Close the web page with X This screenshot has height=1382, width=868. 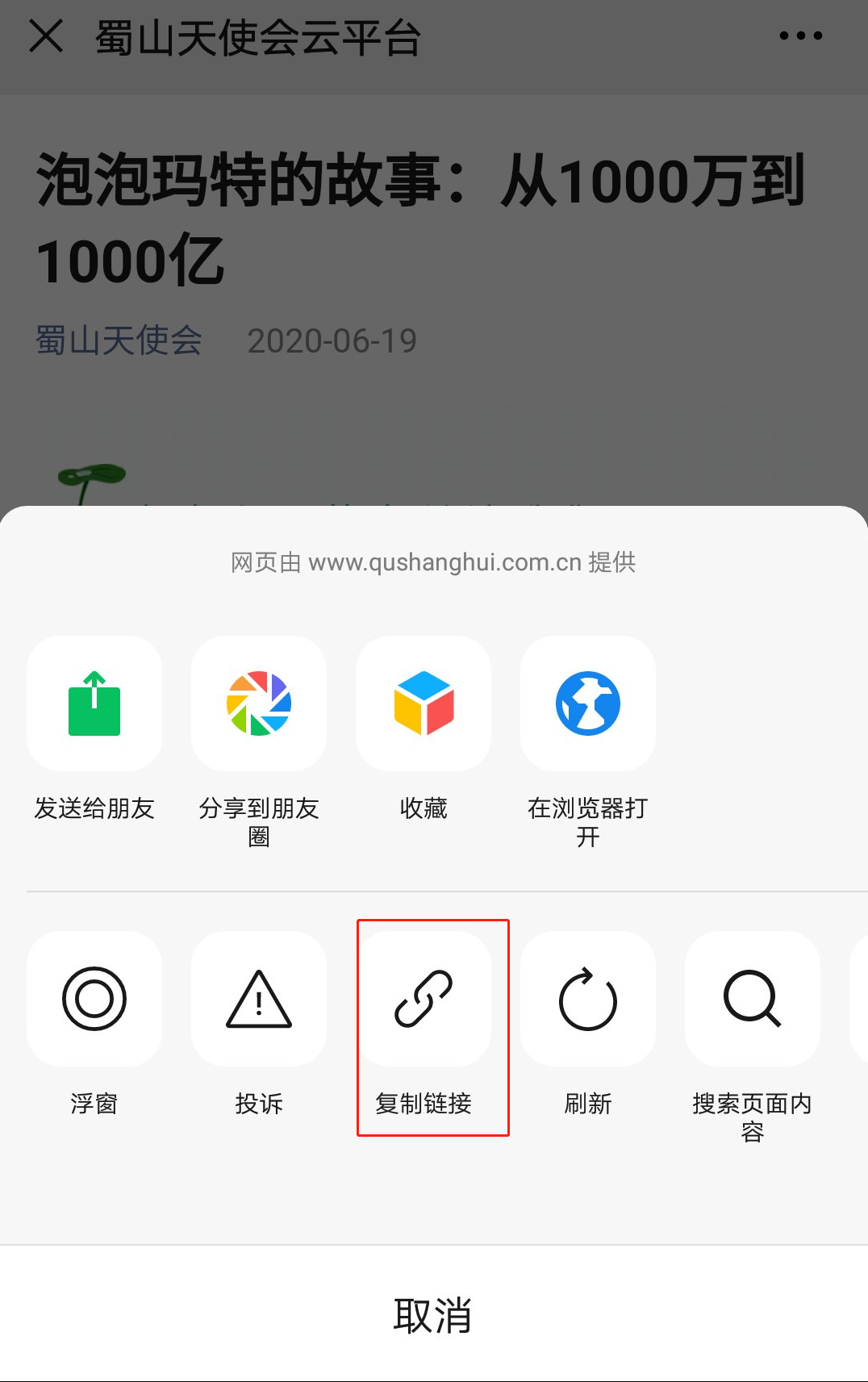pos(46,36)
